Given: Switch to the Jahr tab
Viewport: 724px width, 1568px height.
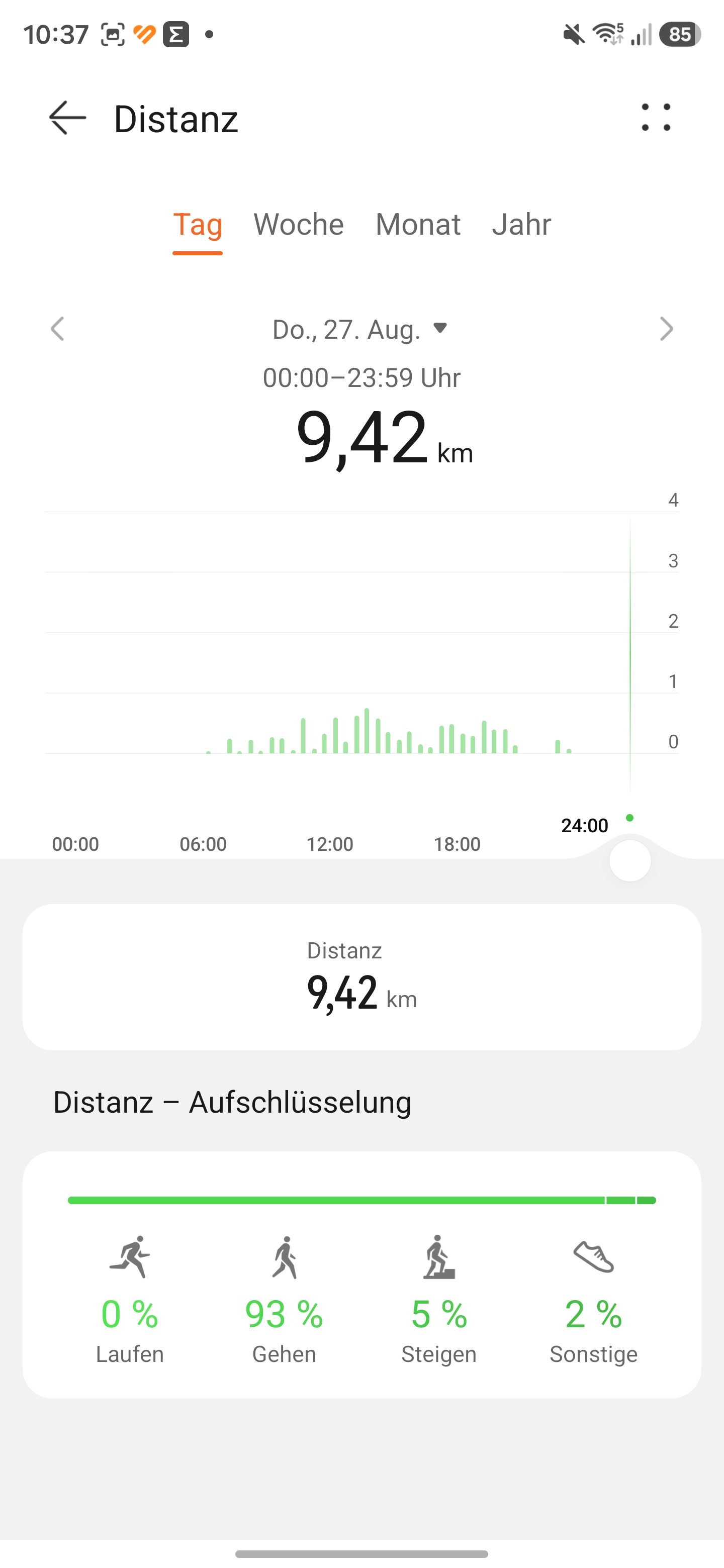Looking at the screenshot, I should click(x=521, y=225).
